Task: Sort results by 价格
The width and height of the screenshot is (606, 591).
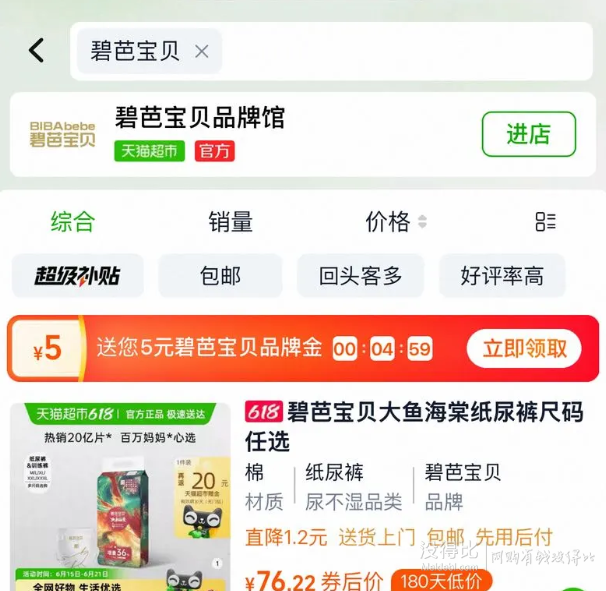Action: [396, 222]
